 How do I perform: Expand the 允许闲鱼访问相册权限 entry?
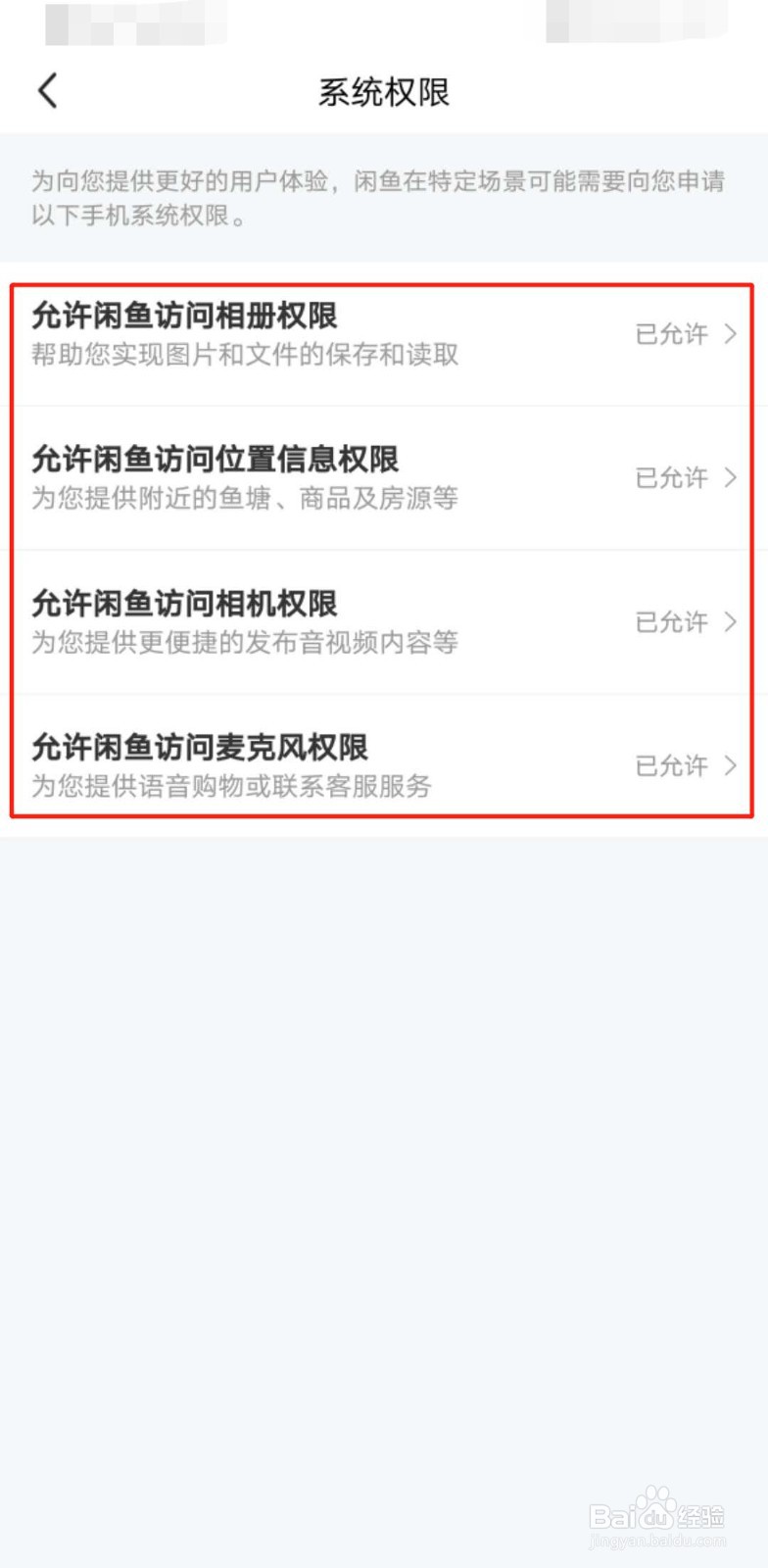click(x=382, y=334)
